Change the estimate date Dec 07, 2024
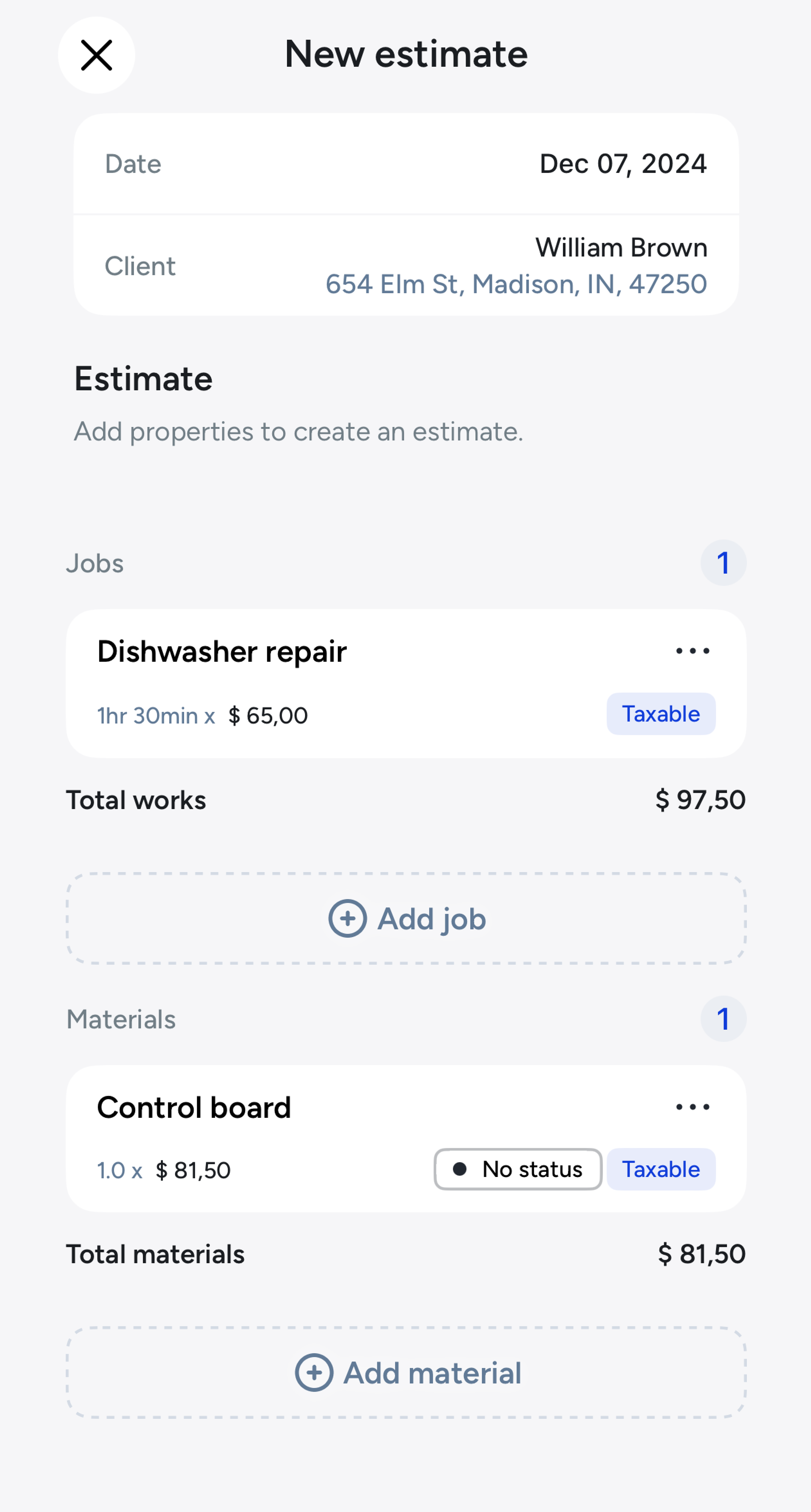 [406, 164]
